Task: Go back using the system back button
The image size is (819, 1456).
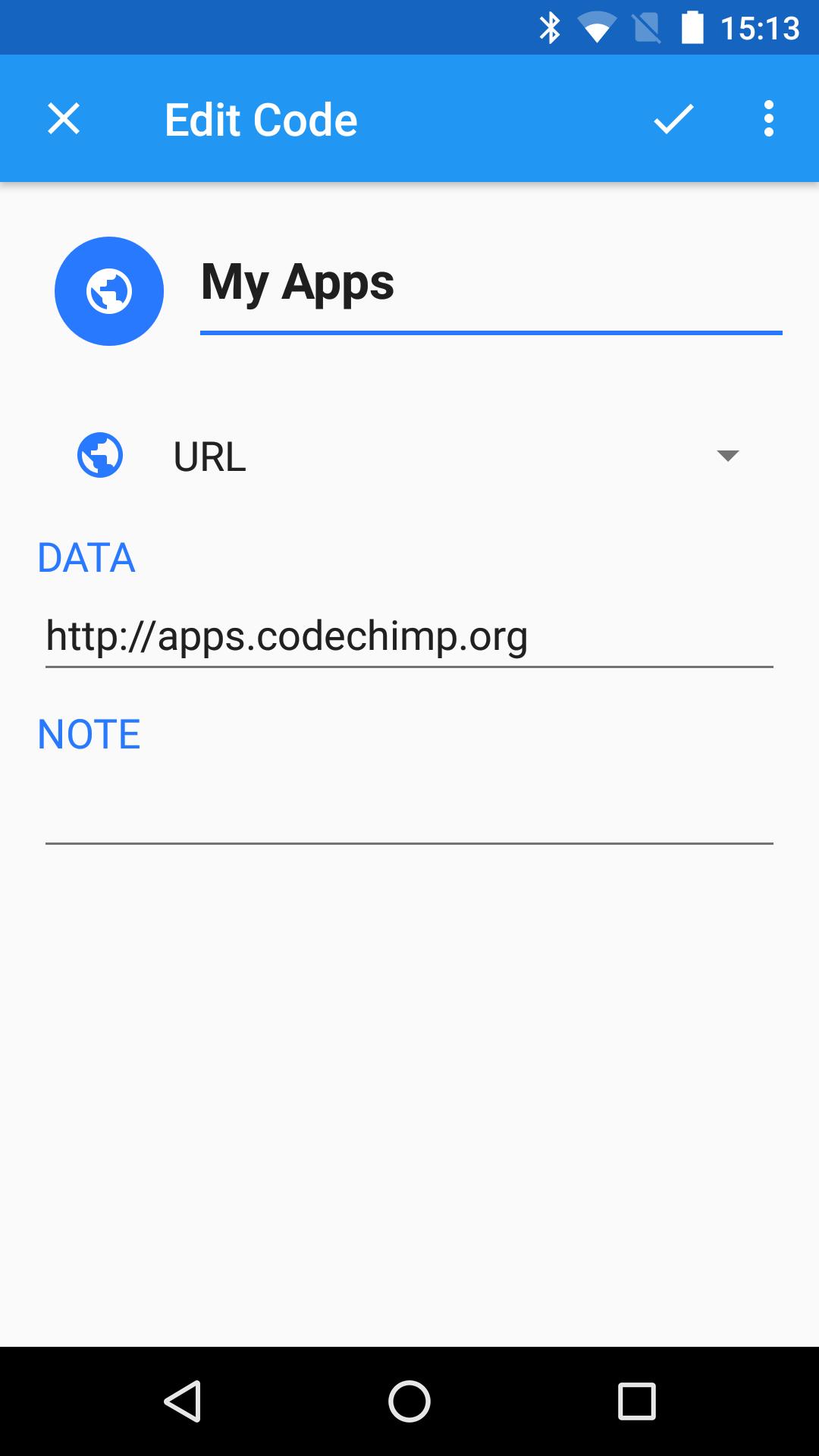Action: [x=182, y=1401]
